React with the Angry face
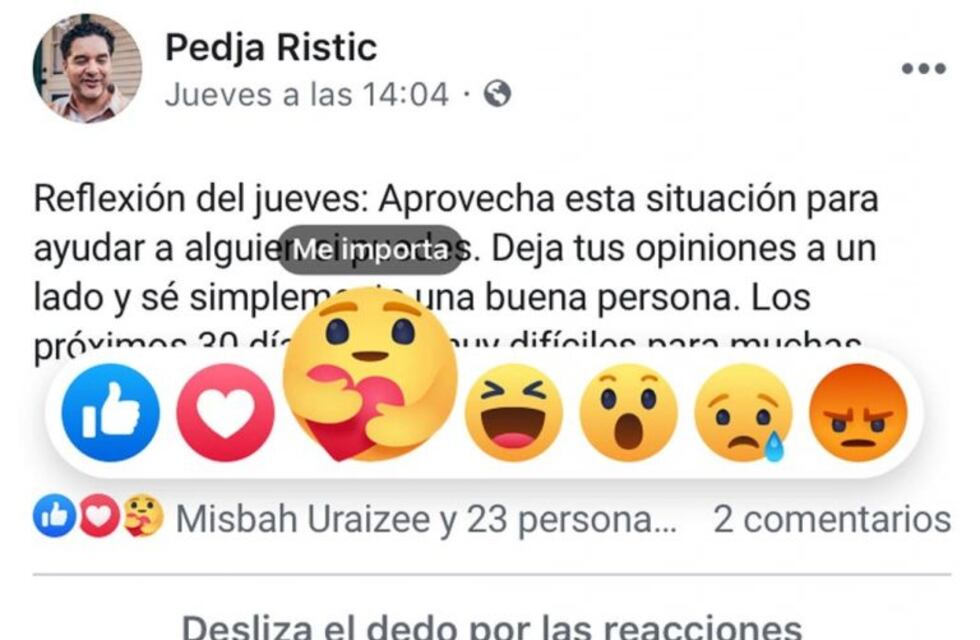The image size is (980, 640). 858,412
